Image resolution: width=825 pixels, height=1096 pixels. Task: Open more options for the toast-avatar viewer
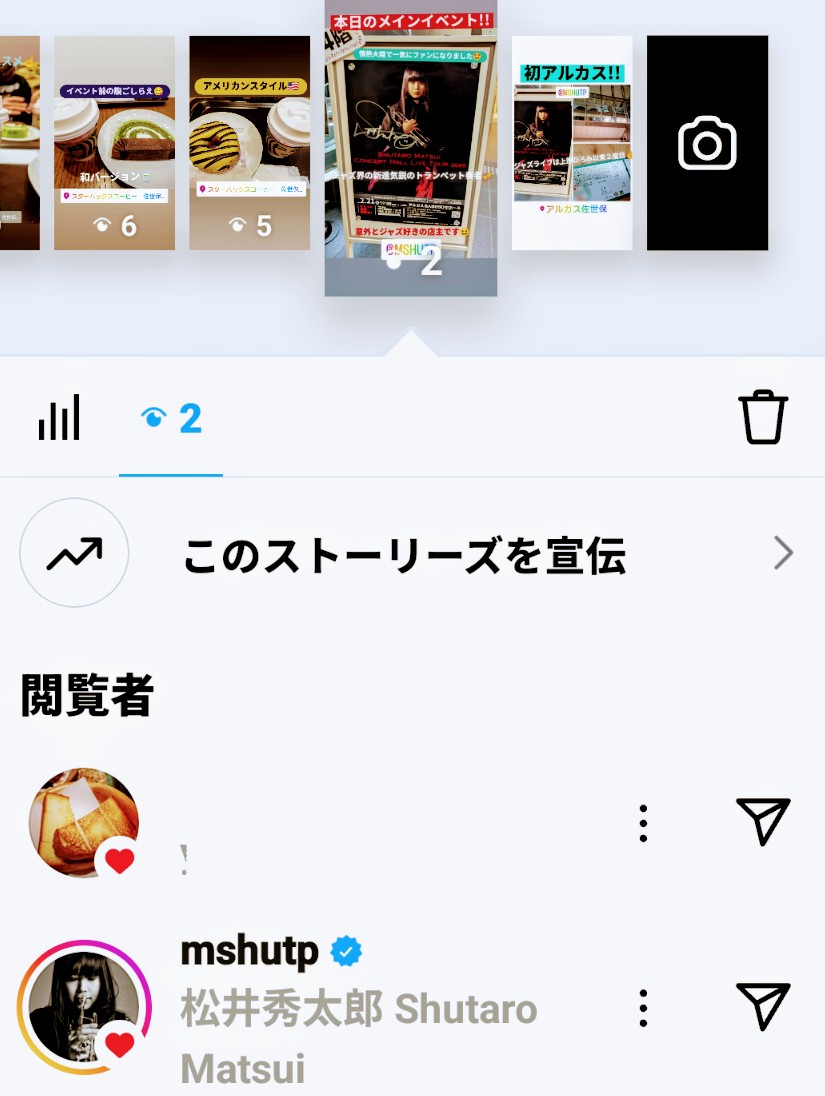tap(643, 823)
